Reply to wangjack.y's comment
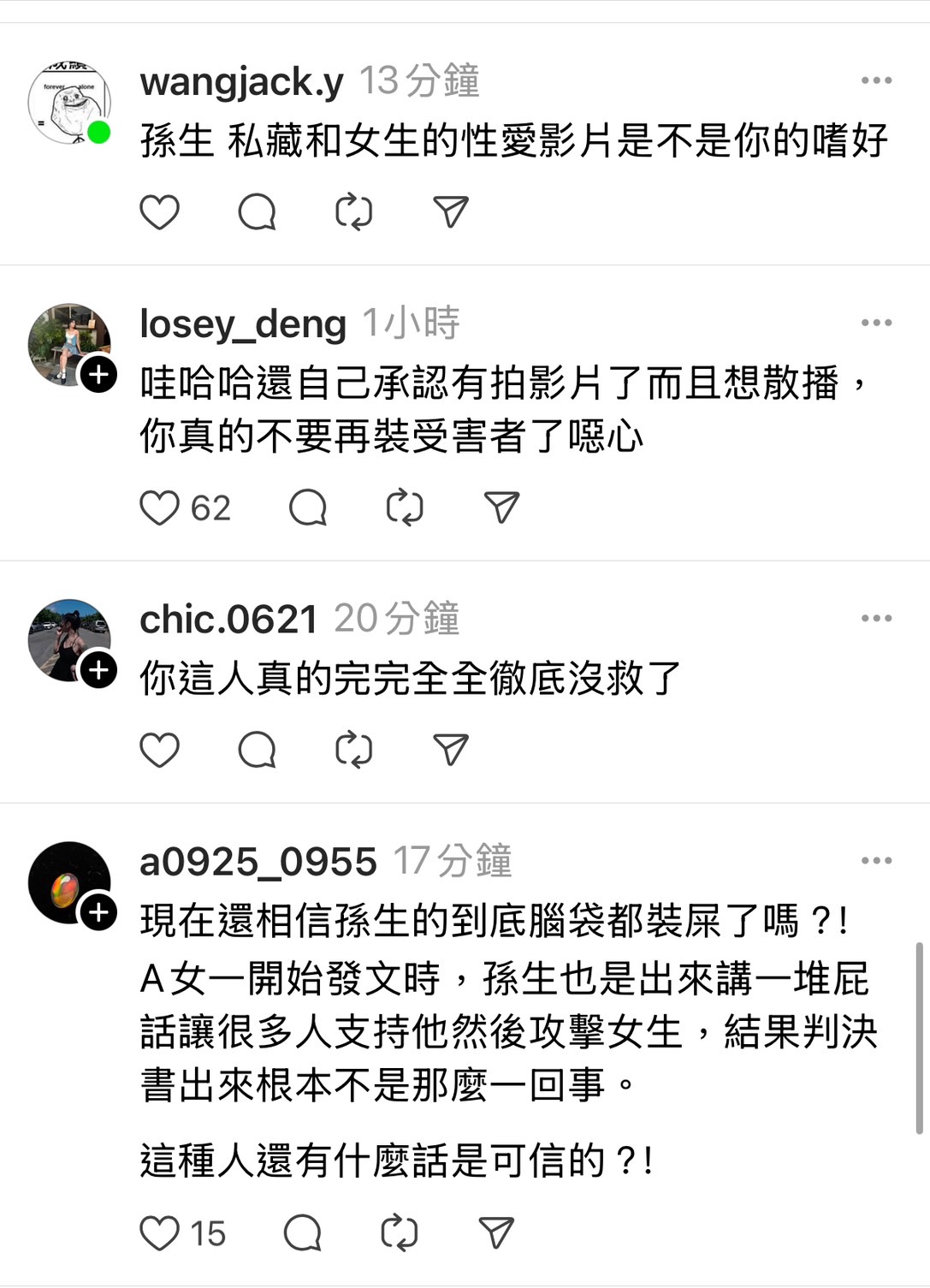Image resolution: width=930 pixels, height=1288 pixels. pyautogui.click(x=257, y=212)
